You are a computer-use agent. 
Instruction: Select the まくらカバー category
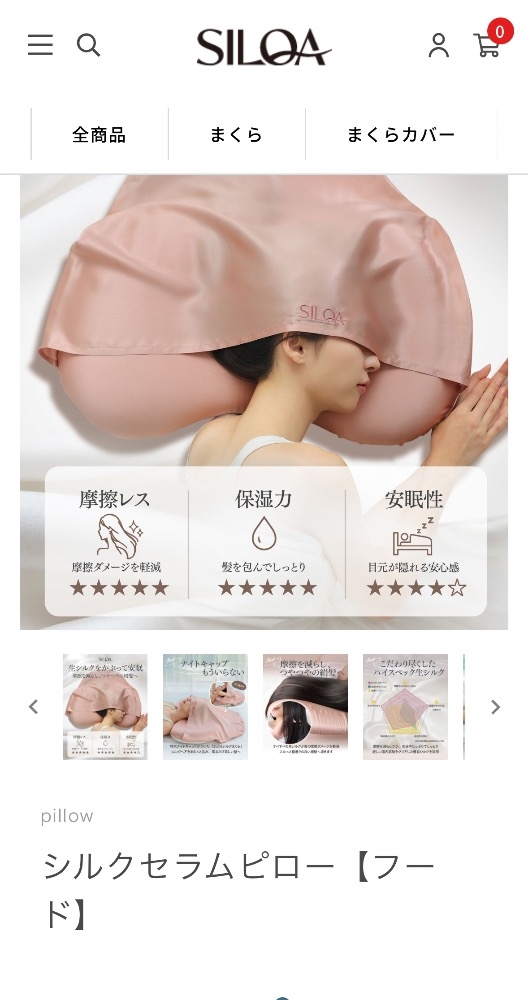[401, 135]
